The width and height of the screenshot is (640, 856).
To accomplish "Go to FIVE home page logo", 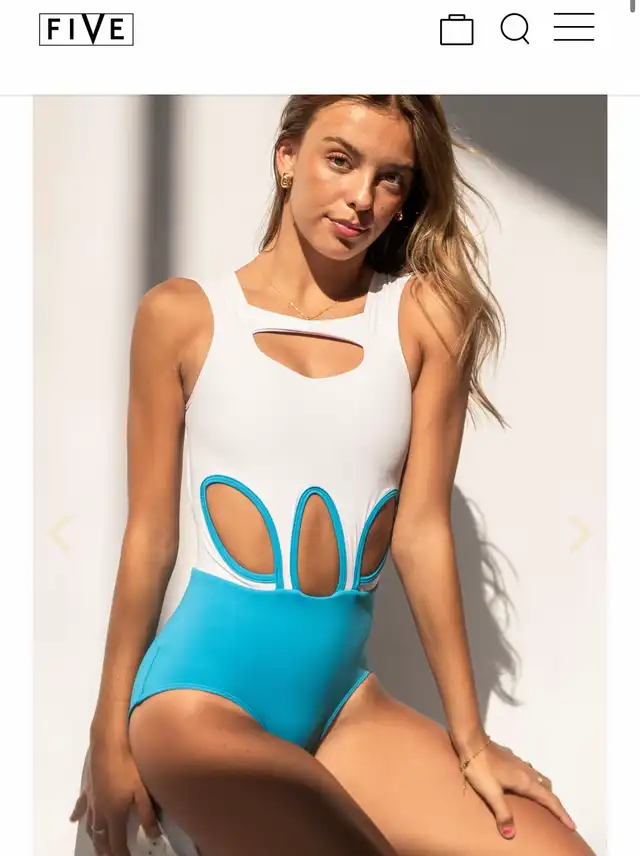I will (86, 30).
